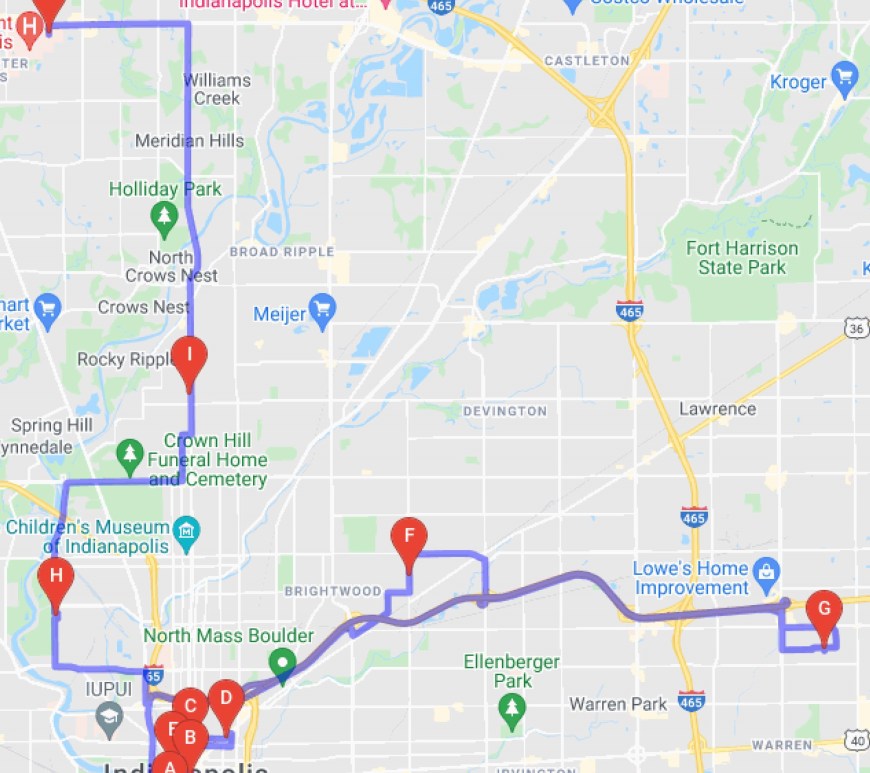This screenshot has width=870, height=773.
Task: Open the Ellenberger Park pin
Action: point(512,709)
